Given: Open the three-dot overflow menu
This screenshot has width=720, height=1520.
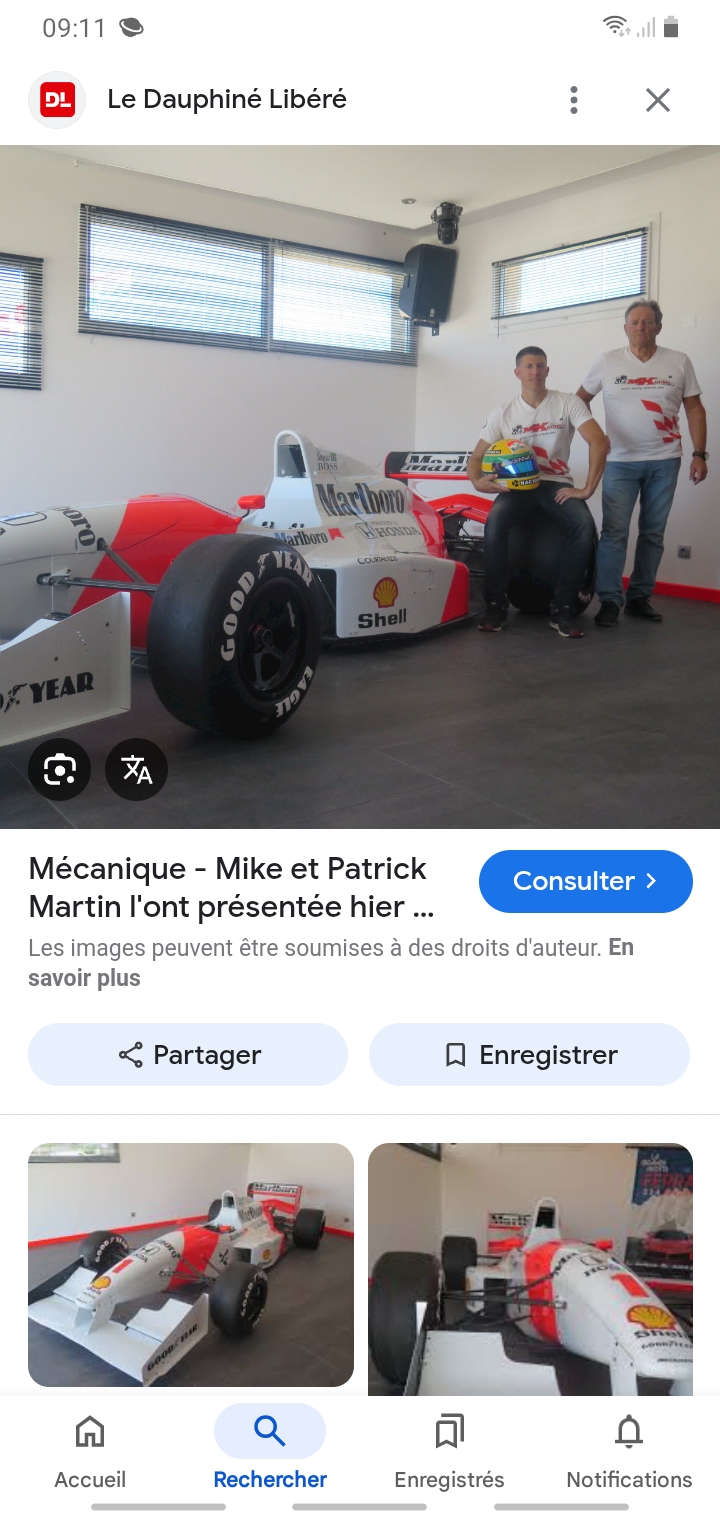Looking at the screenshot, I should tap(573, 99).
